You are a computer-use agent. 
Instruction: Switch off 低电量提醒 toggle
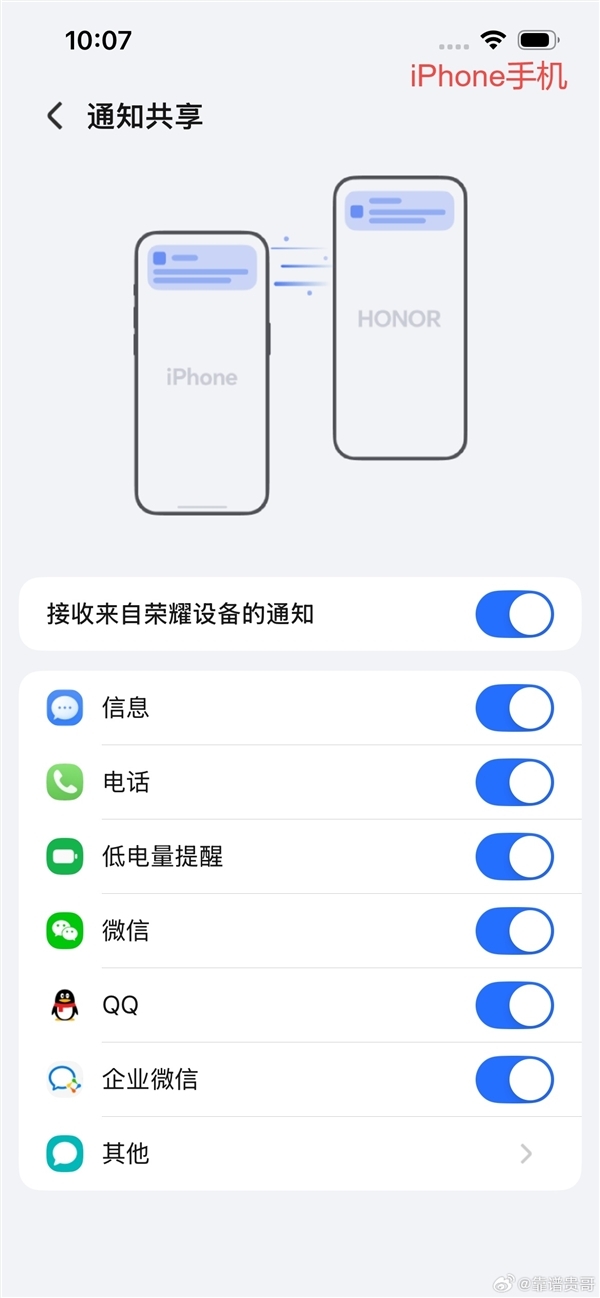(514, 857)
